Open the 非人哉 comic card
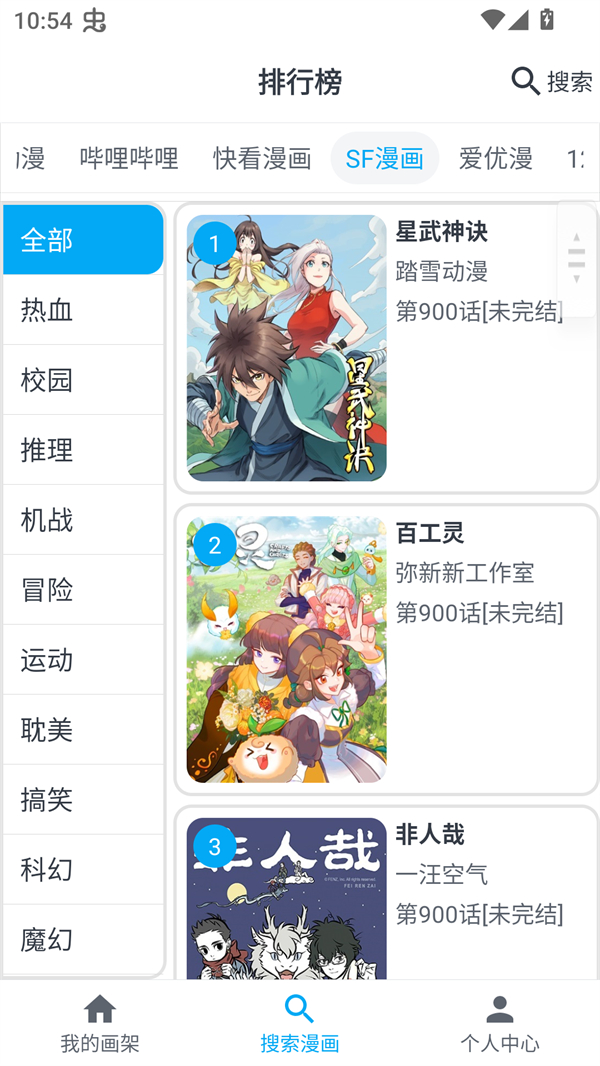Viewport: 600px width, 1066px height. pyautogui.click(x=385, y=895)
